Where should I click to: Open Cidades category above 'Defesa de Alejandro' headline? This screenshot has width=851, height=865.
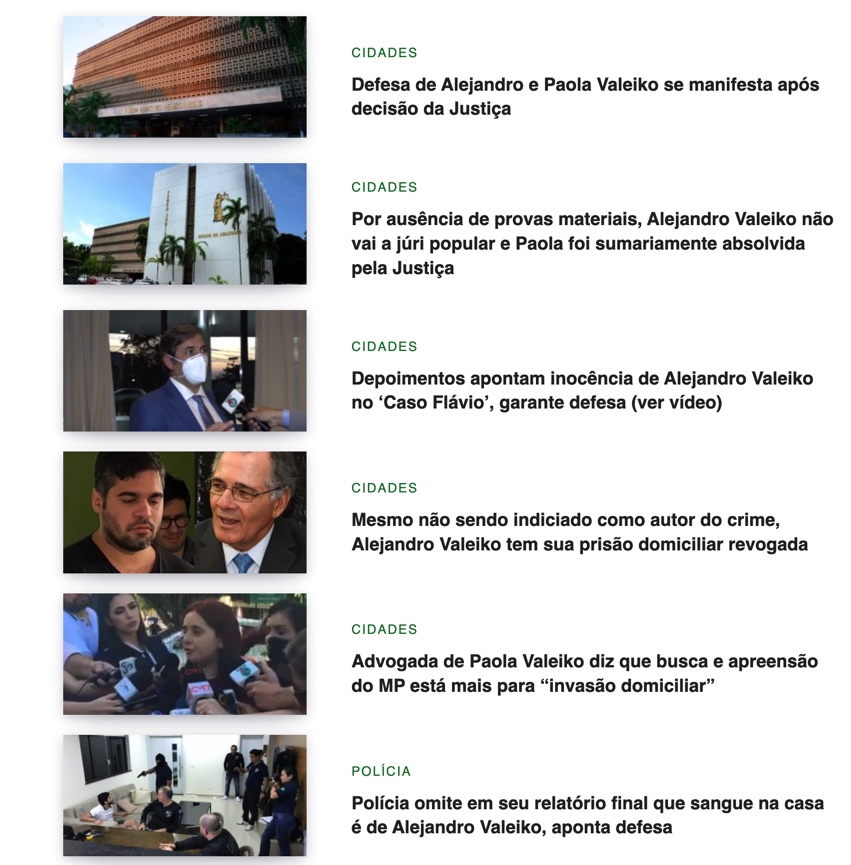(x=384, y=53)
